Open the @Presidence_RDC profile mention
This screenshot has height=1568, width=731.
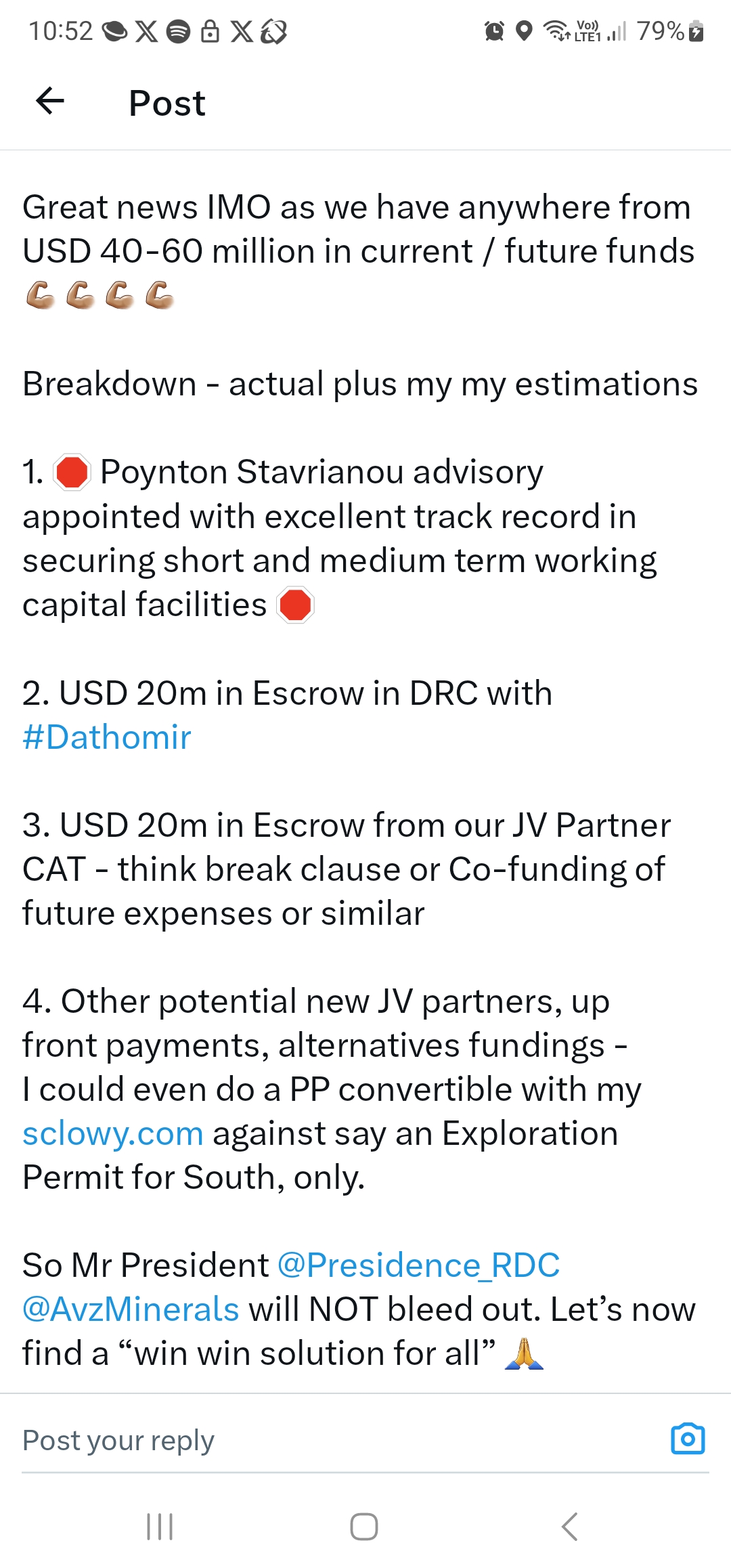419,1265
